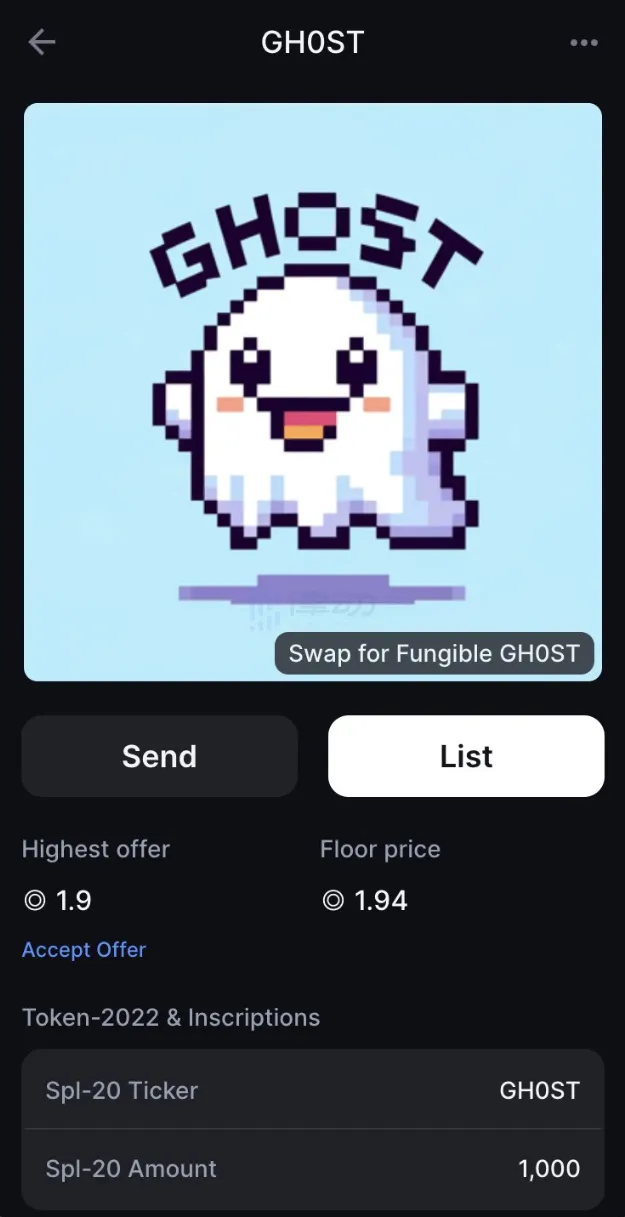Accept the highest offer

tap(84, 950)
